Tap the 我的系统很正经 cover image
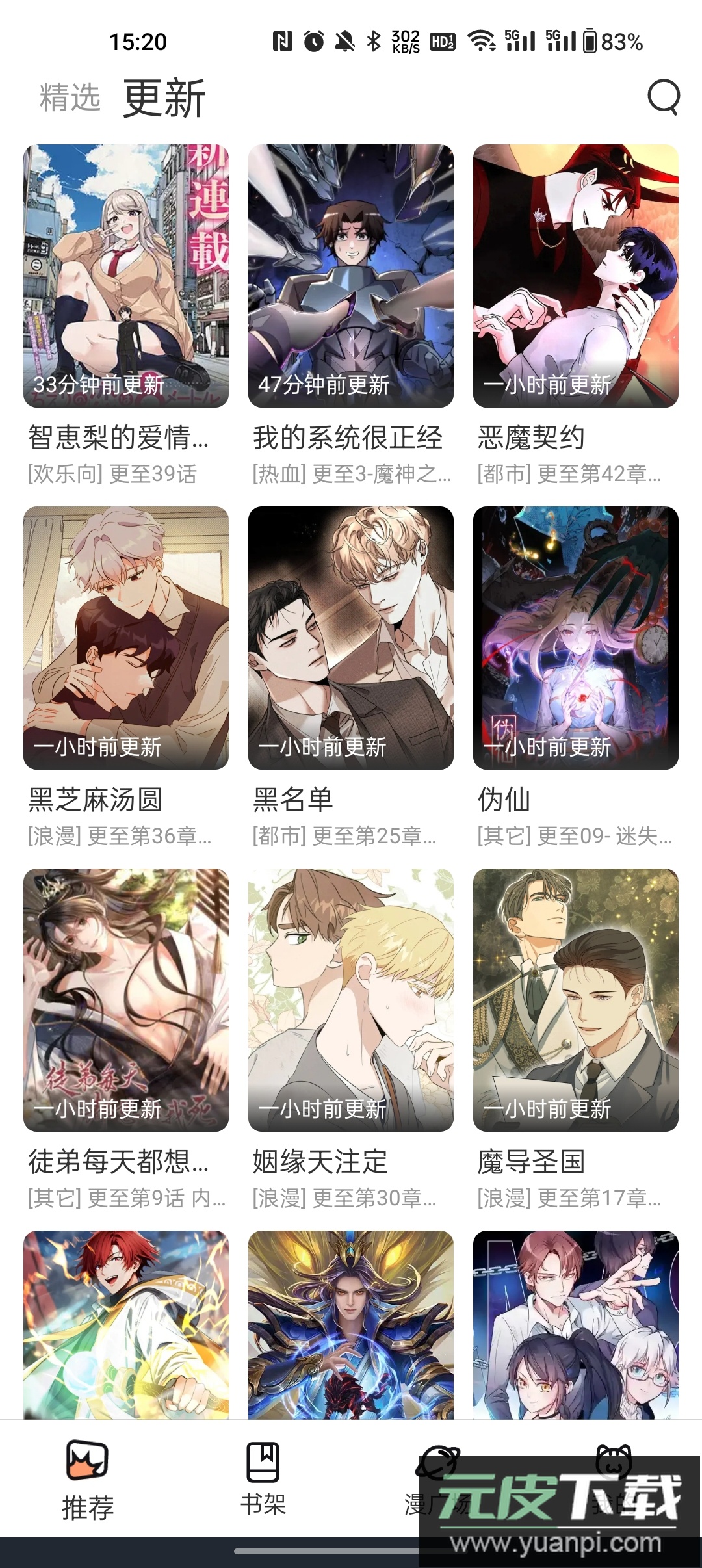 pyautogui.click(x=349, y=273)
